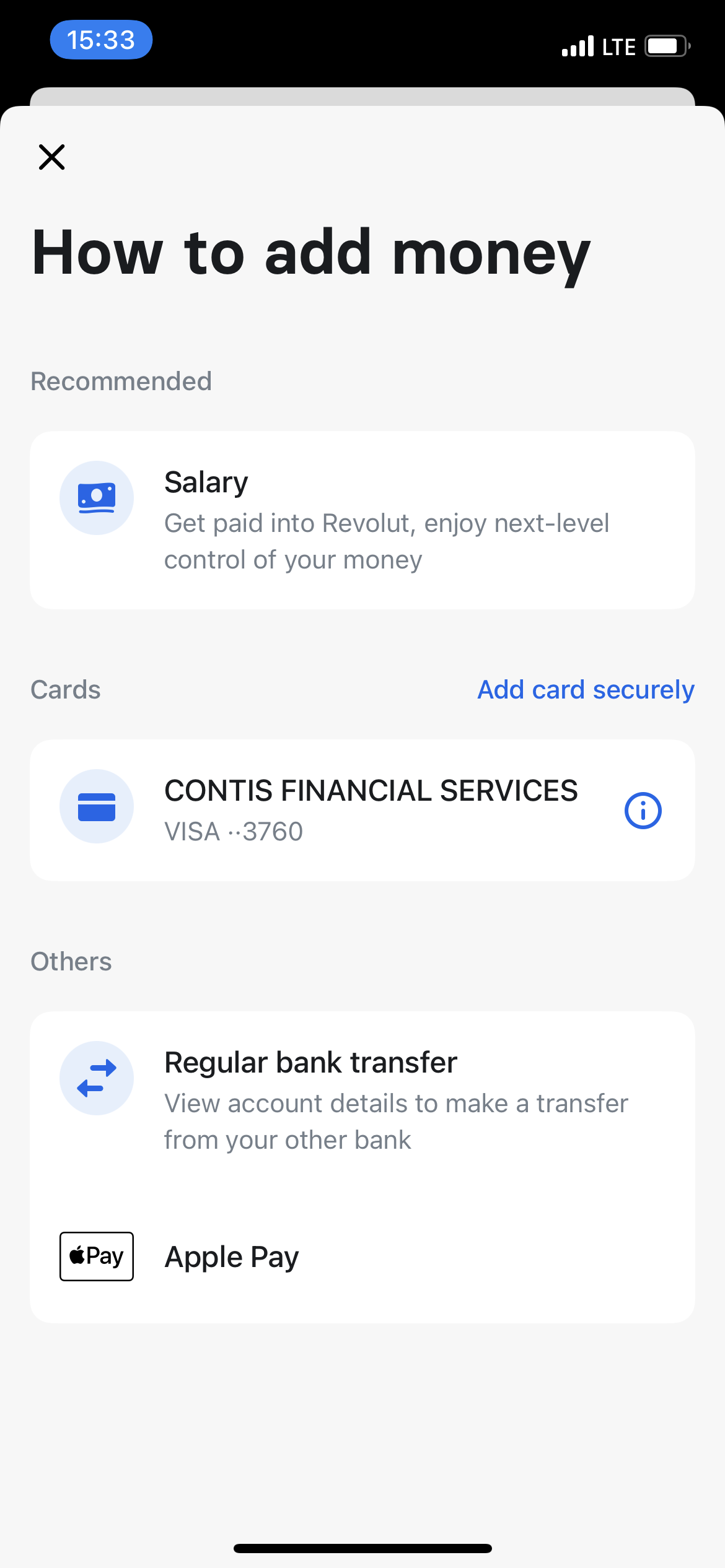
Task: Click Add card securely
Action: (585, 689)
